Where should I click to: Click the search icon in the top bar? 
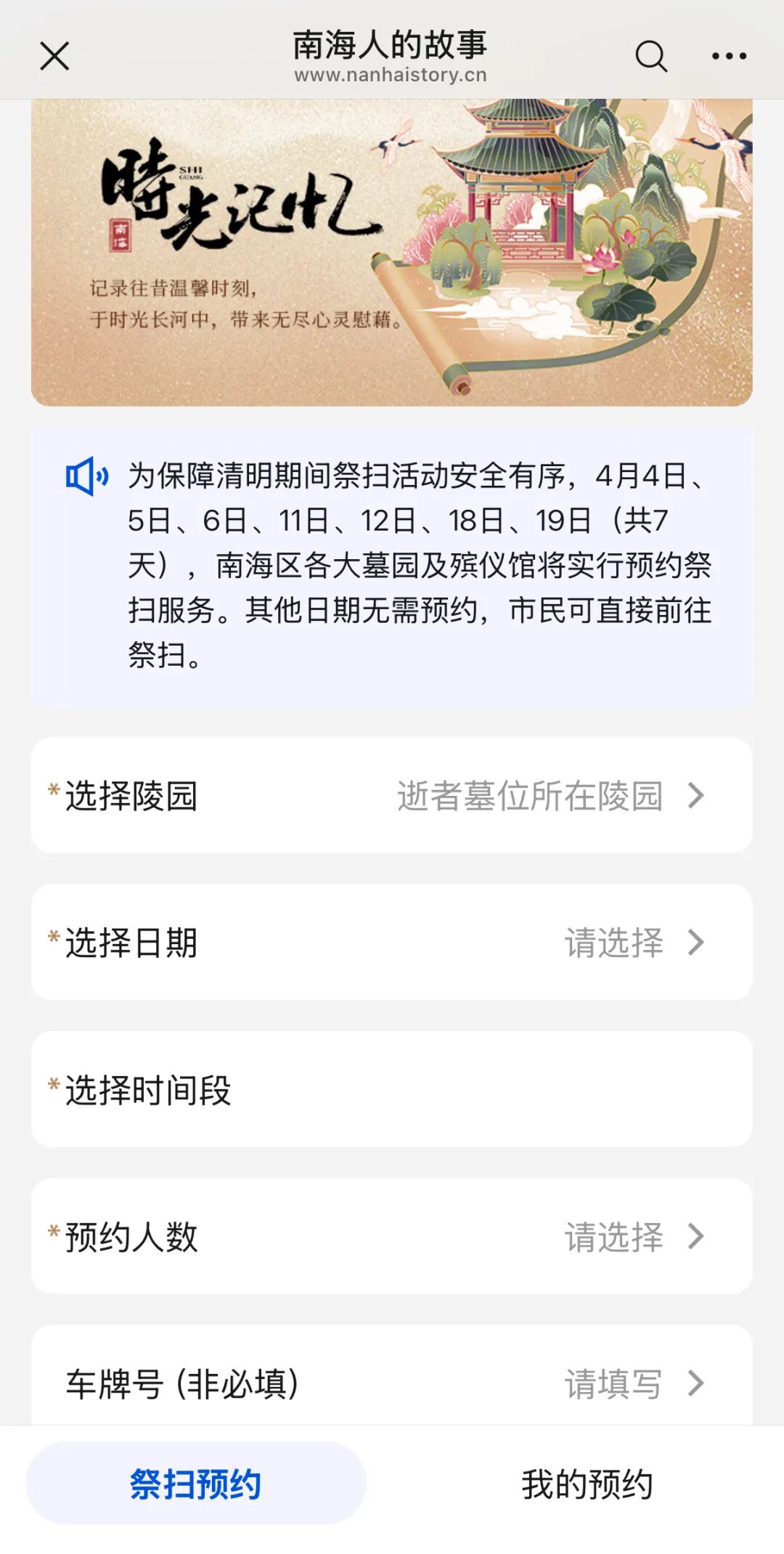pyautogui.click(x=651, y=55)
